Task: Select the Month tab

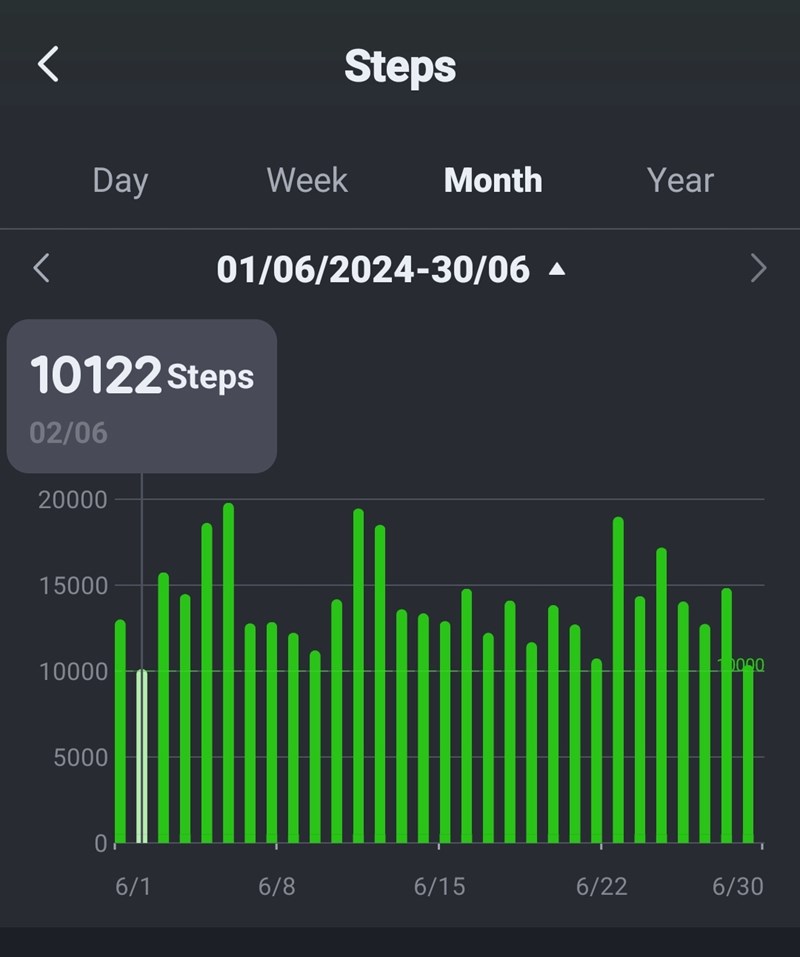Action: coord(493,181)
